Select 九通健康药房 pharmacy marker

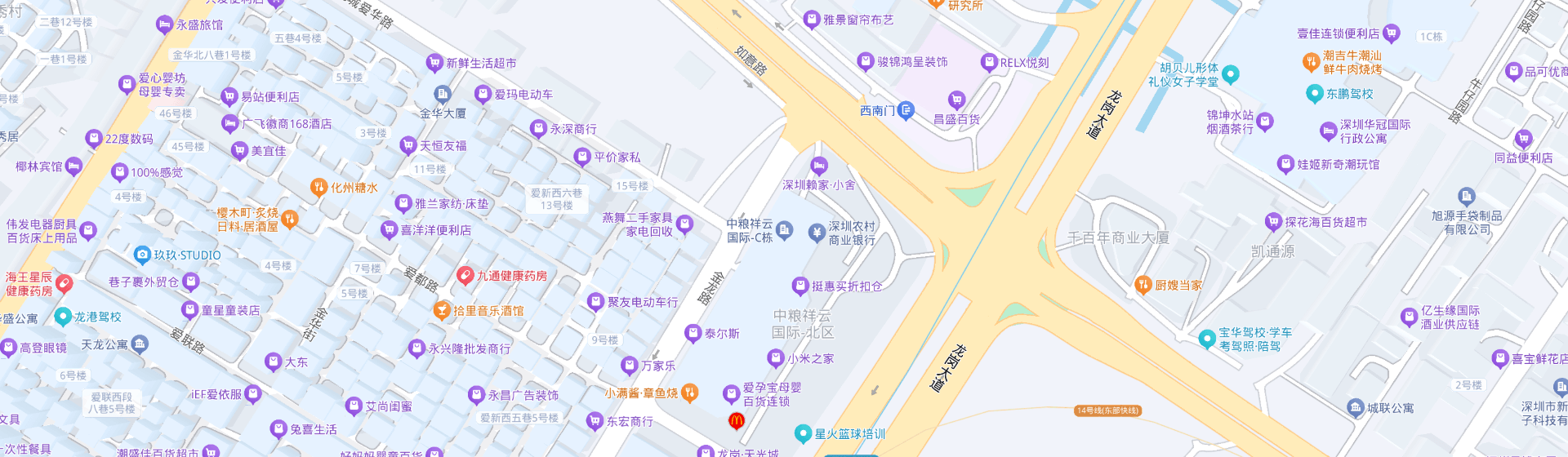(465, 276)
